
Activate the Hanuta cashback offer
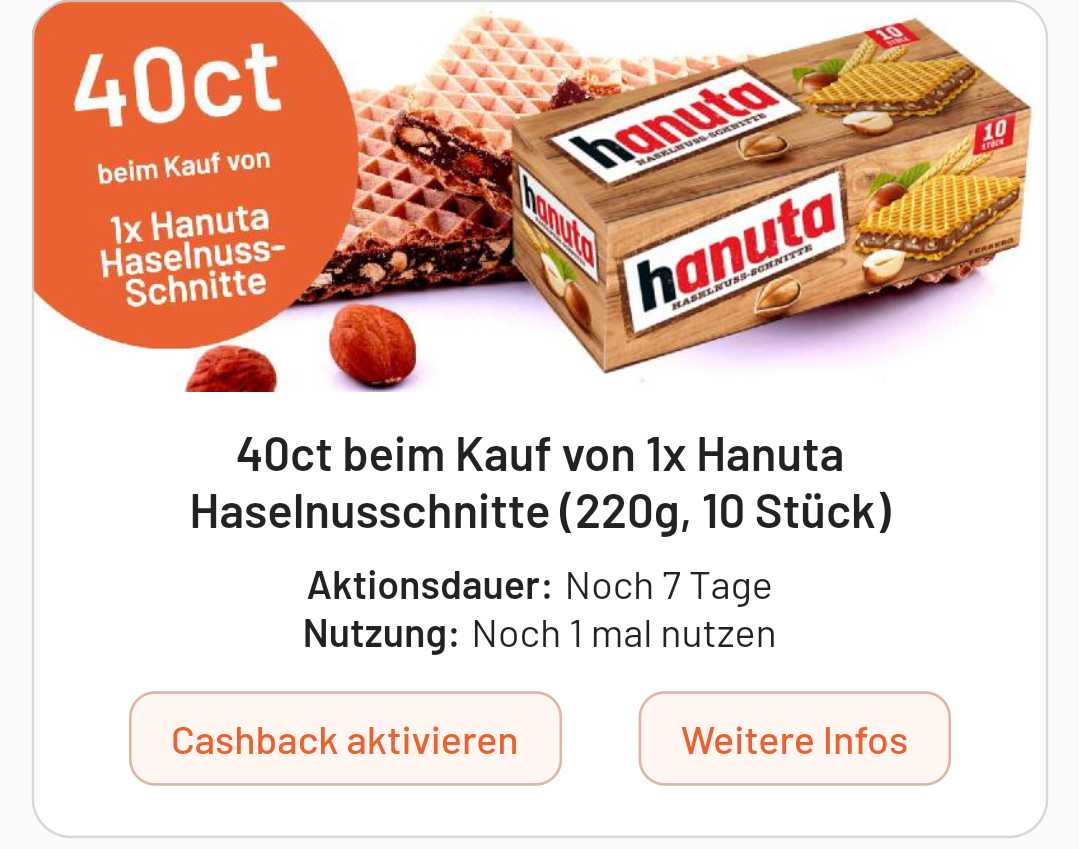345,739
